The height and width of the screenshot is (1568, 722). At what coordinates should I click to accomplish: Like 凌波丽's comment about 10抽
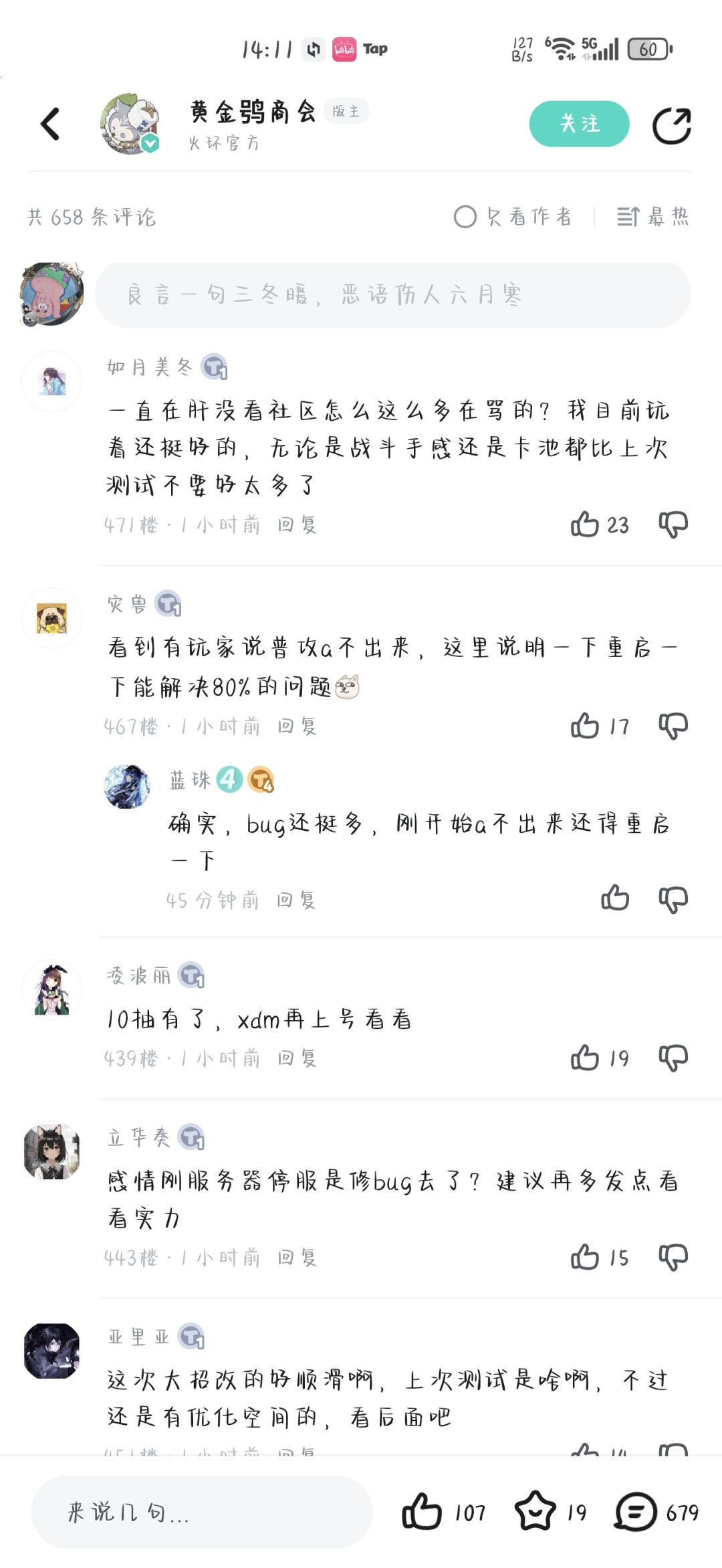(x=585, y=1058)
